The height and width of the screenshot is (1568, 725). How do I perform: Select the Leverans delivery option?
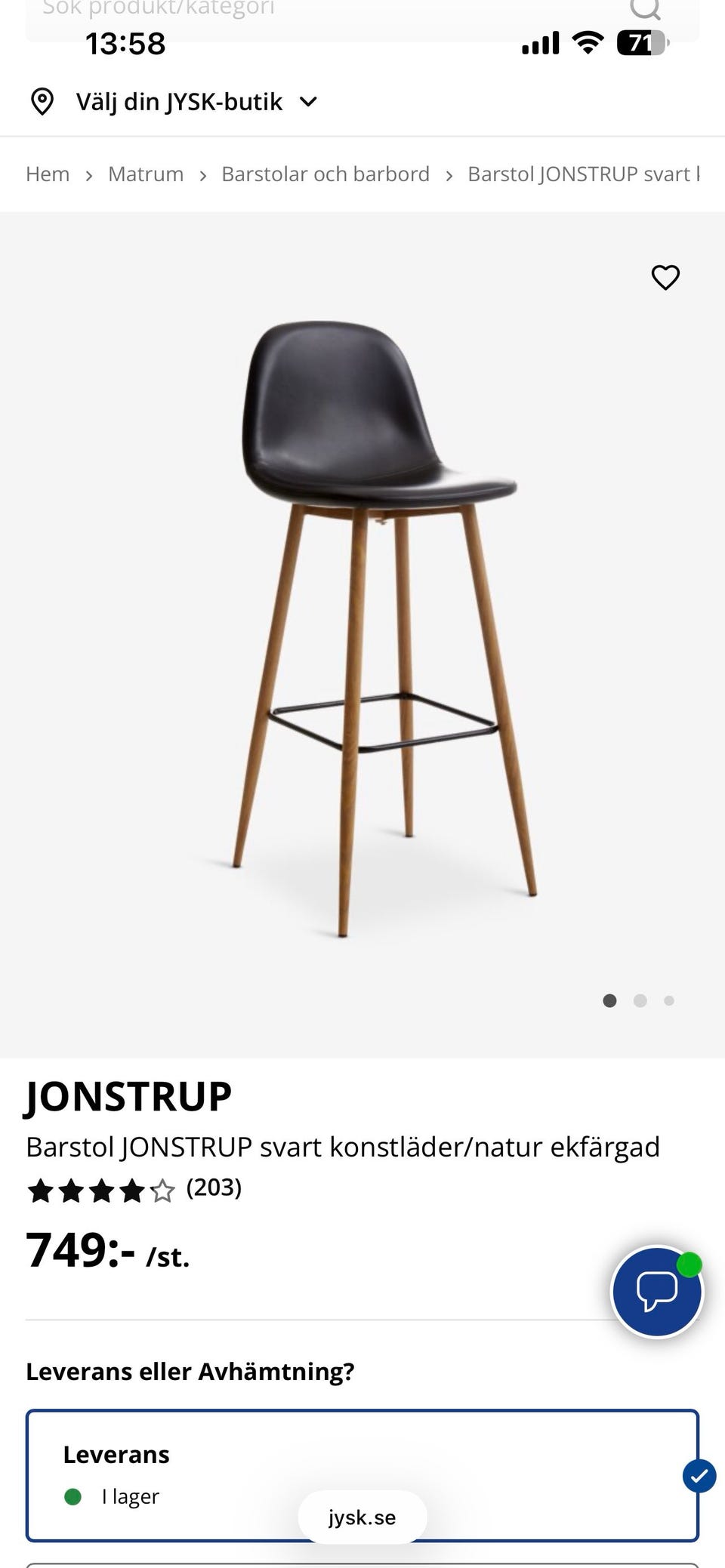pyautogui.click(x=362, y=1474)
